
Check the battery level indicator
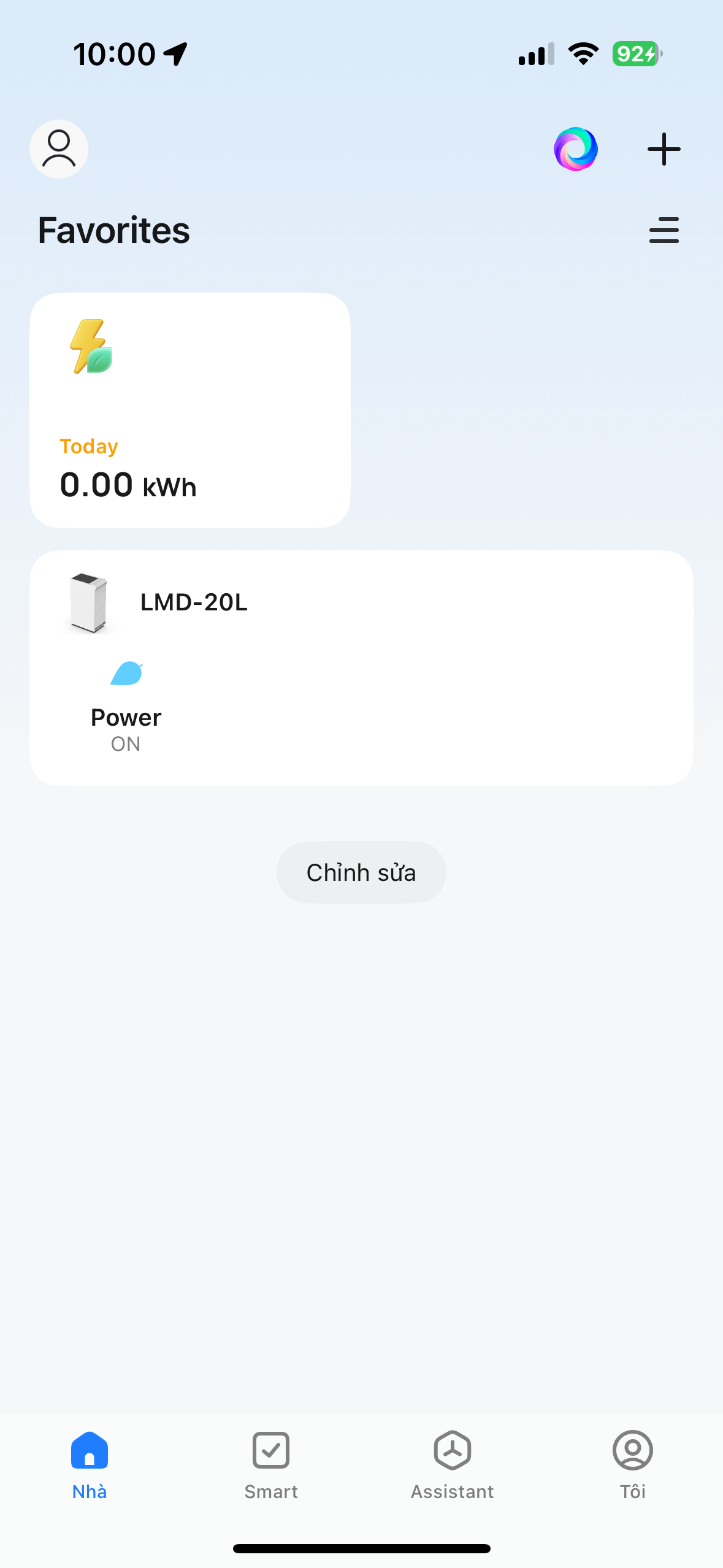click(x=636, y=54)
